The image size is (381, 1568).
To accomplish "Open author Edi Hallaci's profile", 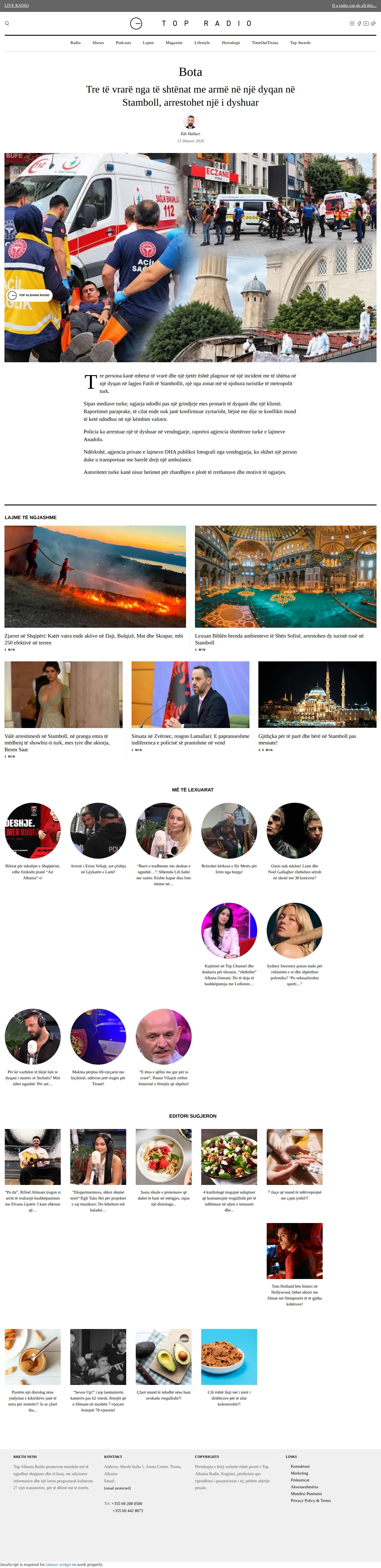I will click(x=190, y=133).
